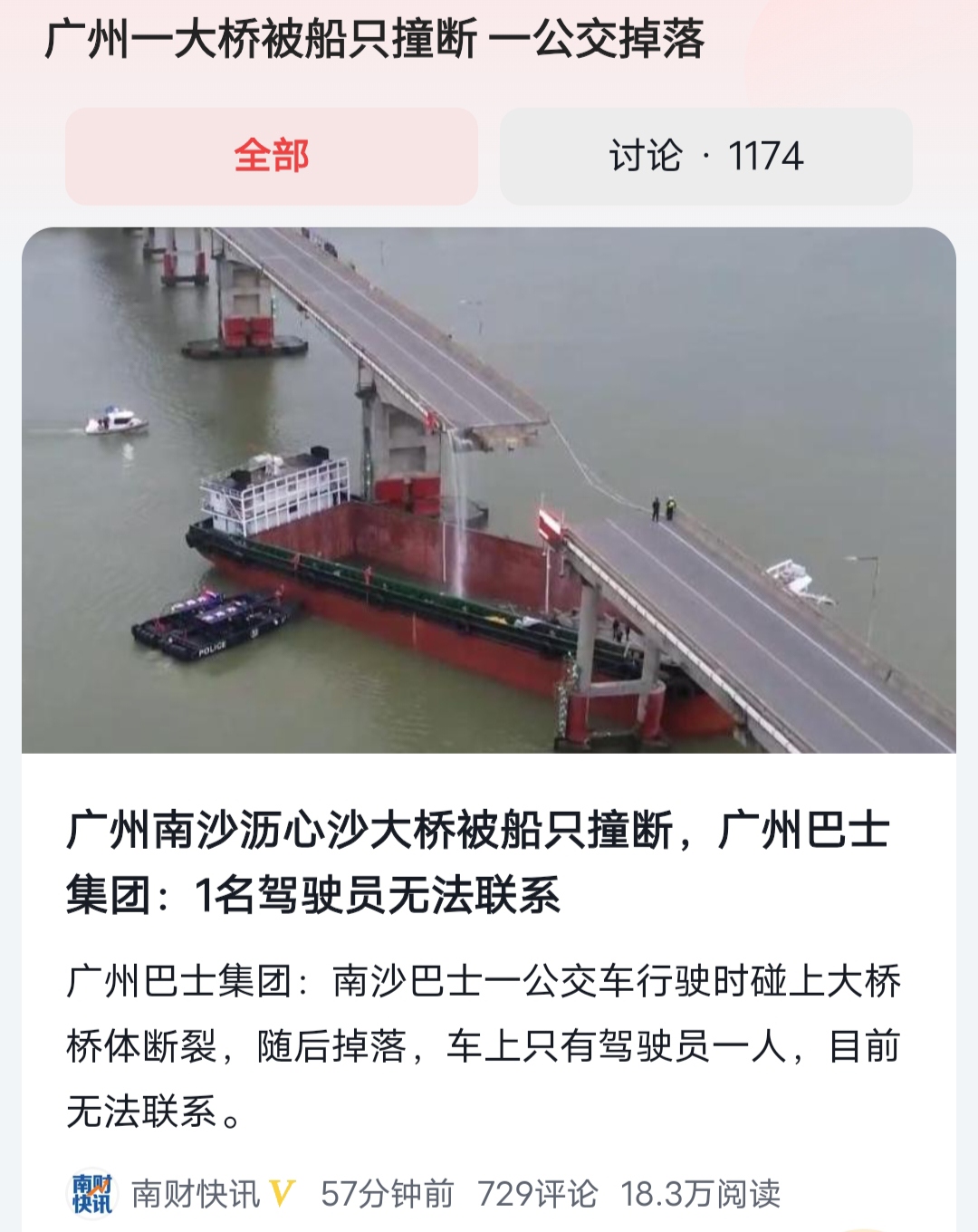Screen dimensions: 978x1232
Task: Open the bridge collapse news photo
Action: (489, 494)
